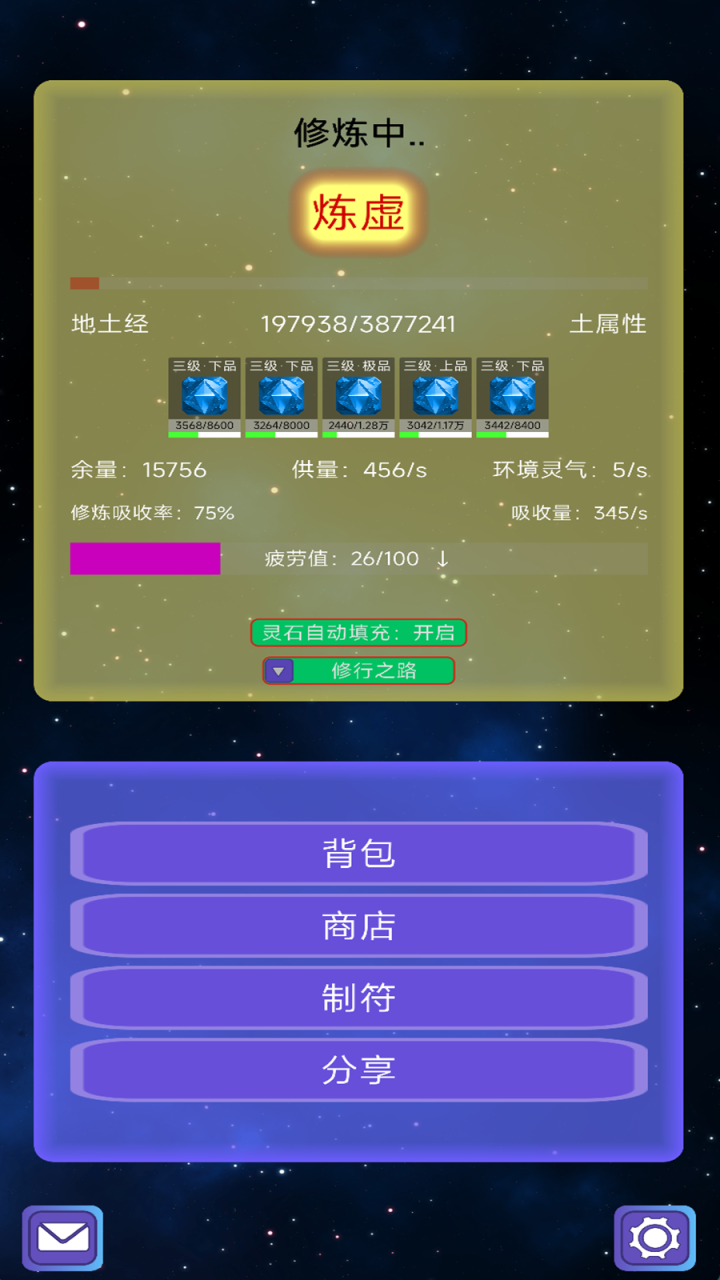Viewport: 720px width, 1280px height.
Task: Open the 背包 backpack menu
Action: click(359, 853)
